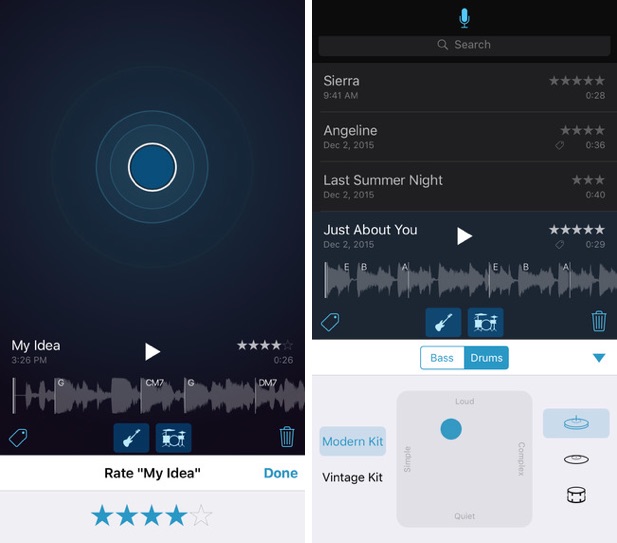The height and width of the screenshot is (543, 617).
Task: Play the "My Idea" recording
Action: point(152,351)
